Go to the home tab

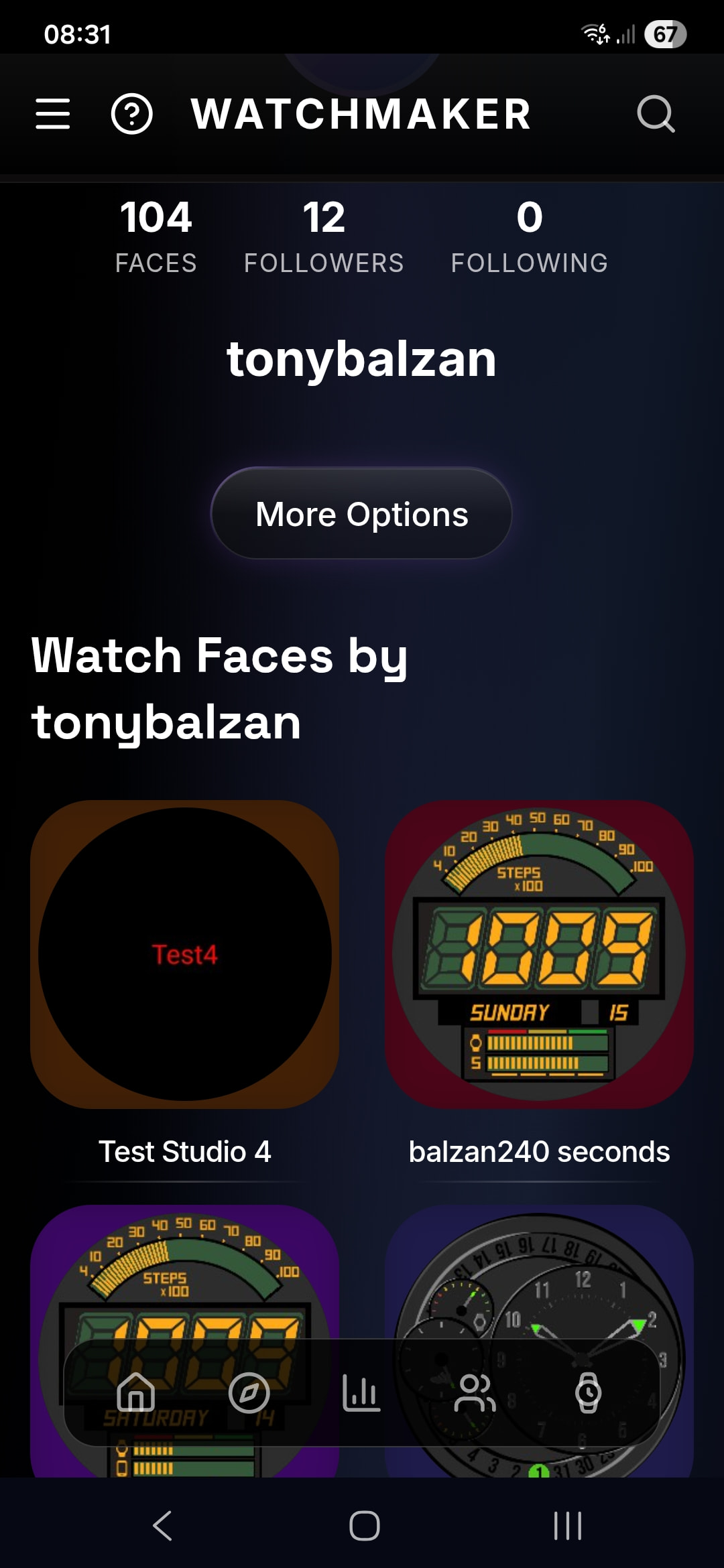click(135, 1392)
